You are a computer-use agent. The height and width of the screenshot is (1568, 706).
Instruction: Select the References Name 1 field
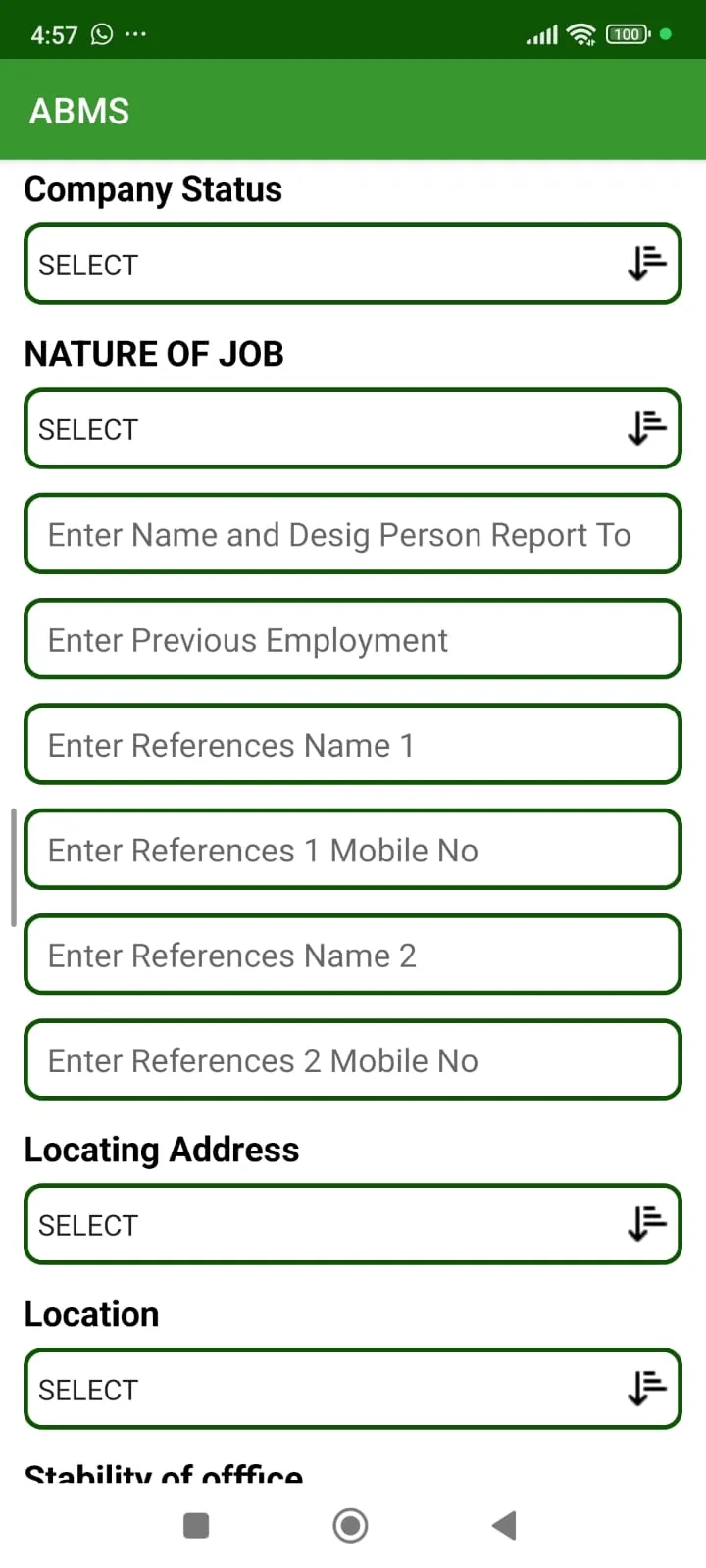[353, 744]
